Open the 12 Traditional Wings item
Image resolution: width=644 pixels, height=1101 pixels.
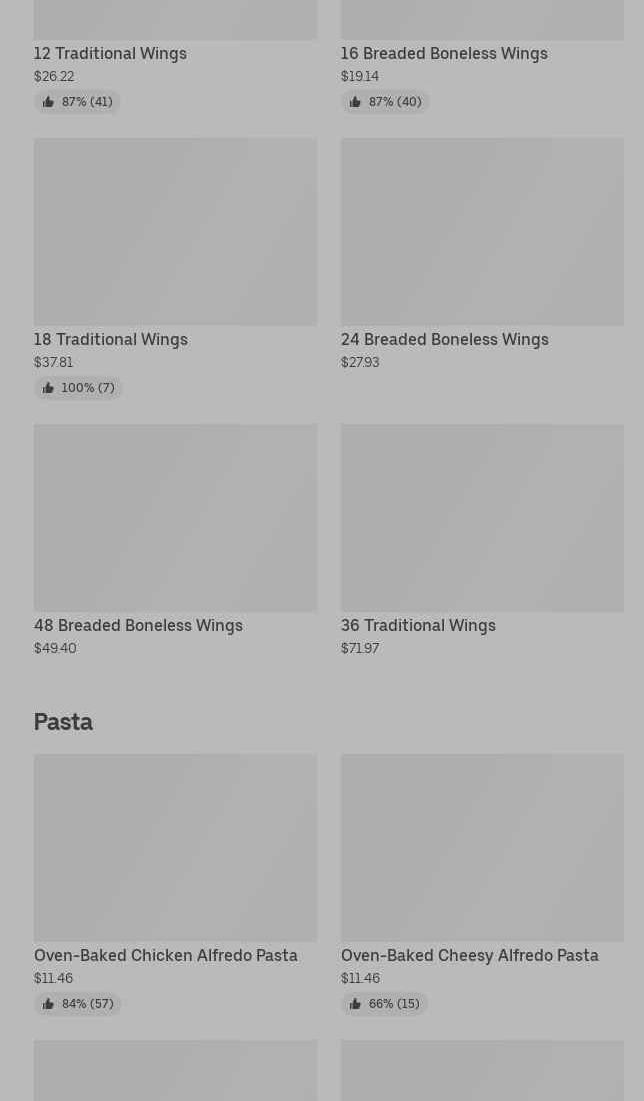175,56
